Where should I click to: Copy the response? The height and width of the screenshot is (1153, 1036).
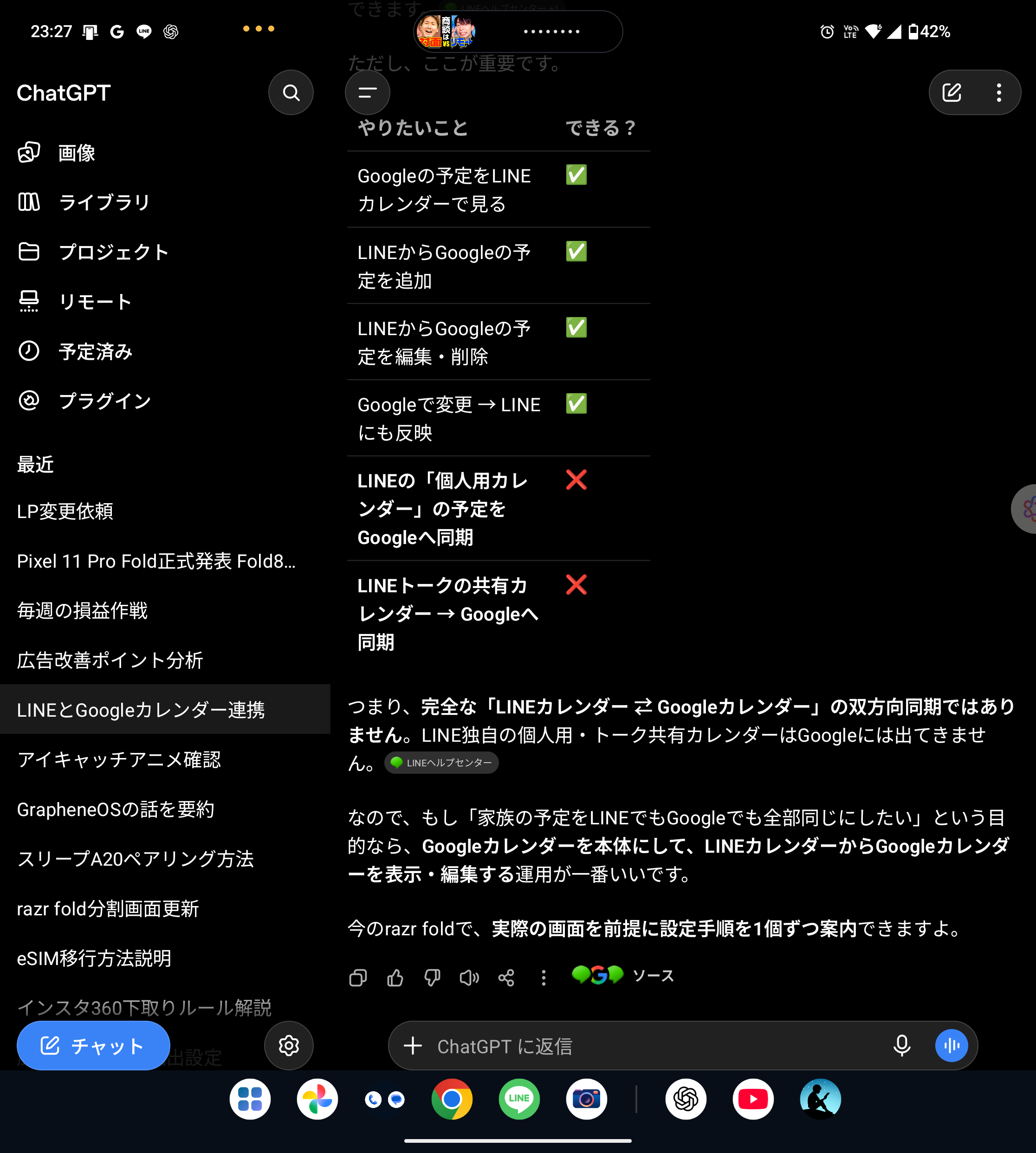[358, 978]
